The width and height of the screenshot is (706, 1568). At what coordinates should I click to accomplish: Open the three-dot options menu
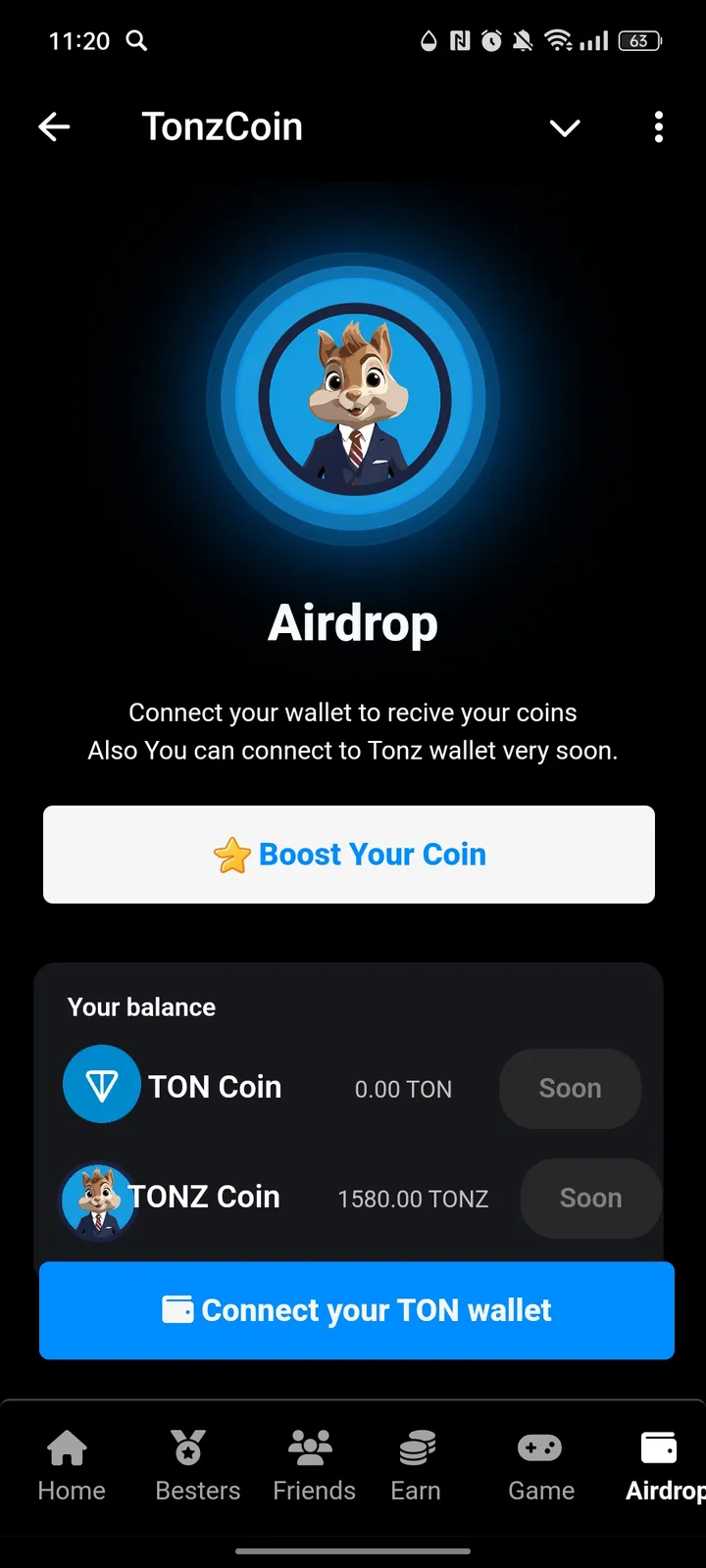(x=658, y=127)
